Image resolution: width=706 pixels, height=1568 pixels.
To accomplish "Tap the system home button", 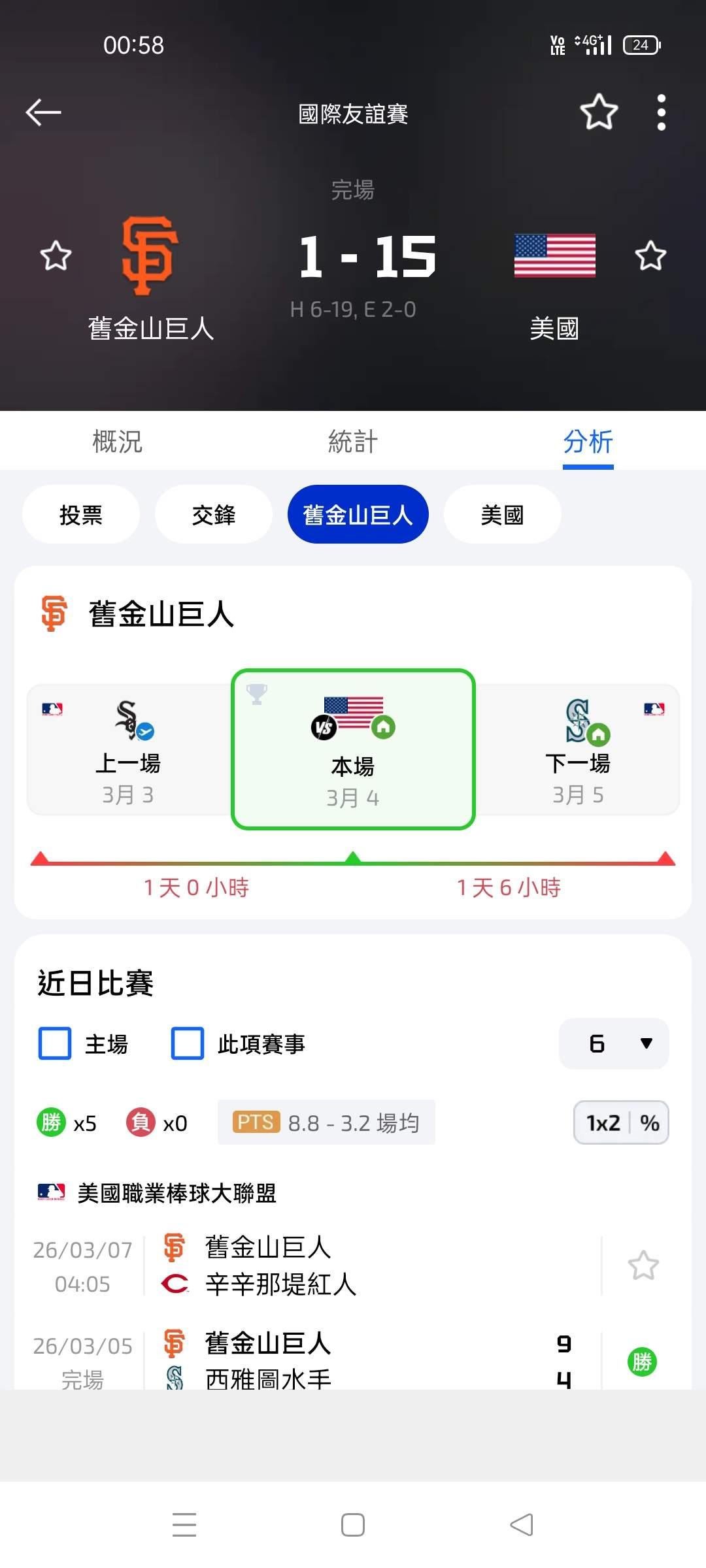I will tap(353, 1525).
